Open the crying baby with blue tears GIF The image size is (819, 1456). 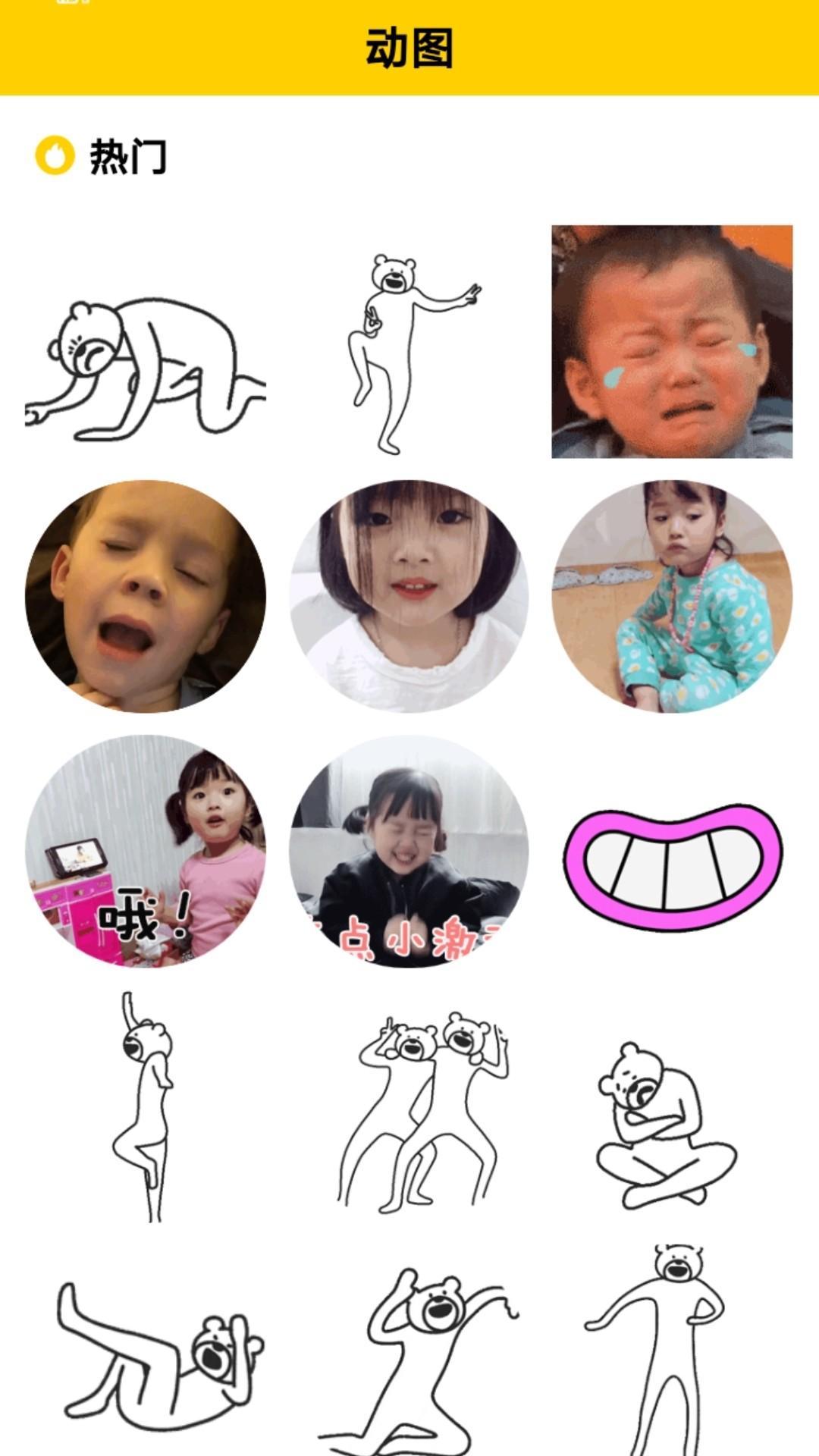pyautogui.click(x=672, y=341)
